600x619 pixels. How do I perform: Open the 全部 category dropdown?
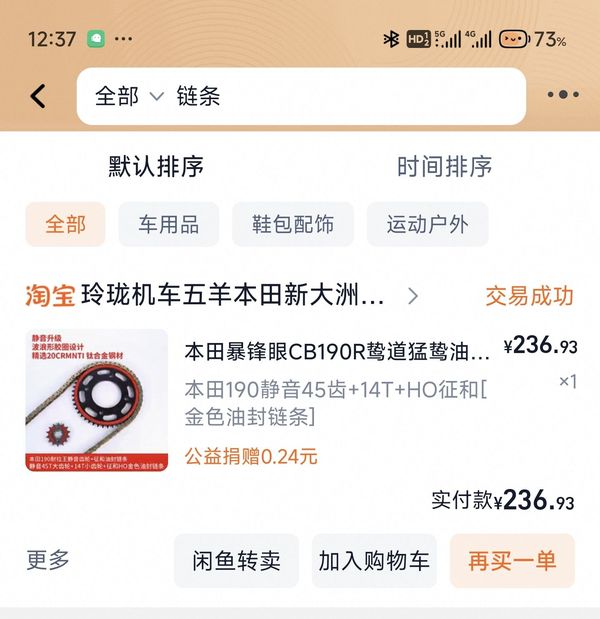[128, 96]
